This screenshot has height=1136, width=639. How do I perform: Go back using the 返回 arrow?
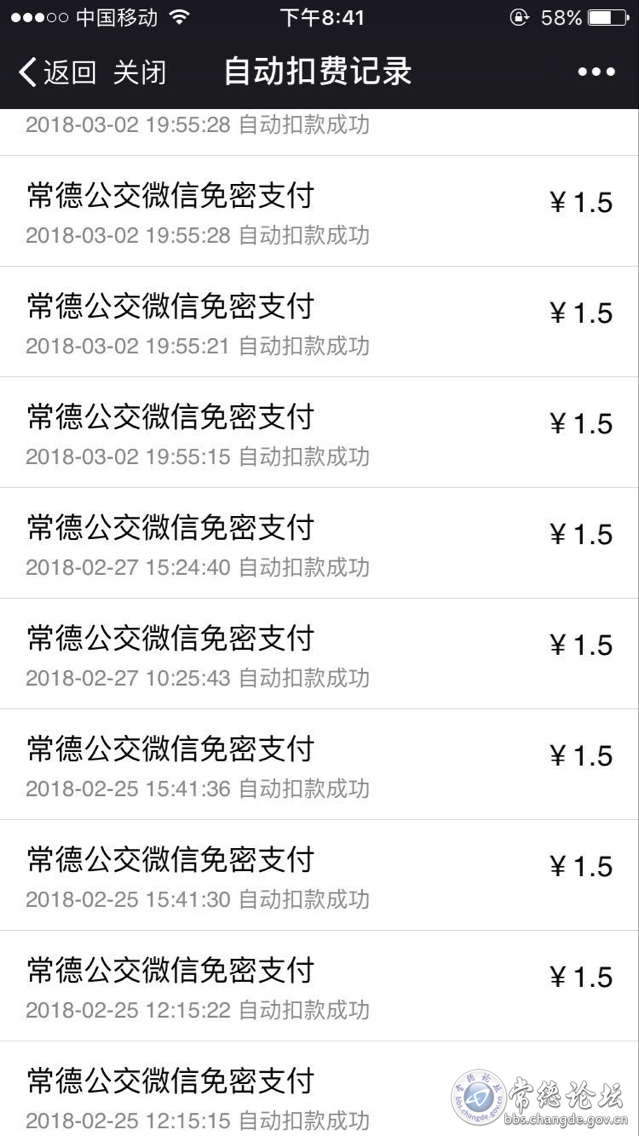coord(57,72)
